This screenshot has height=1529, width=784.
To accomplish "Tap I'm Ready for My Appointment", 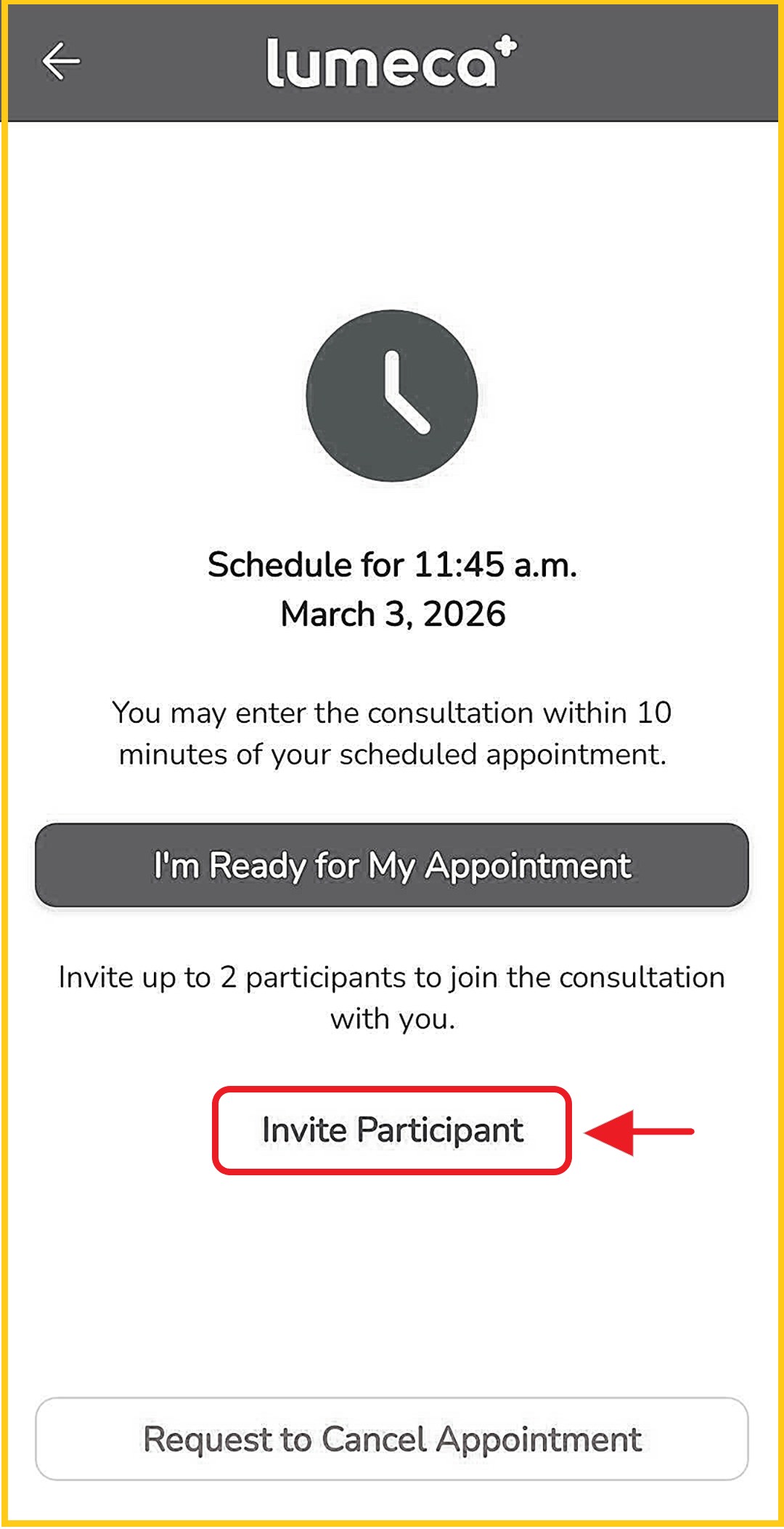I will coord(392,865).
